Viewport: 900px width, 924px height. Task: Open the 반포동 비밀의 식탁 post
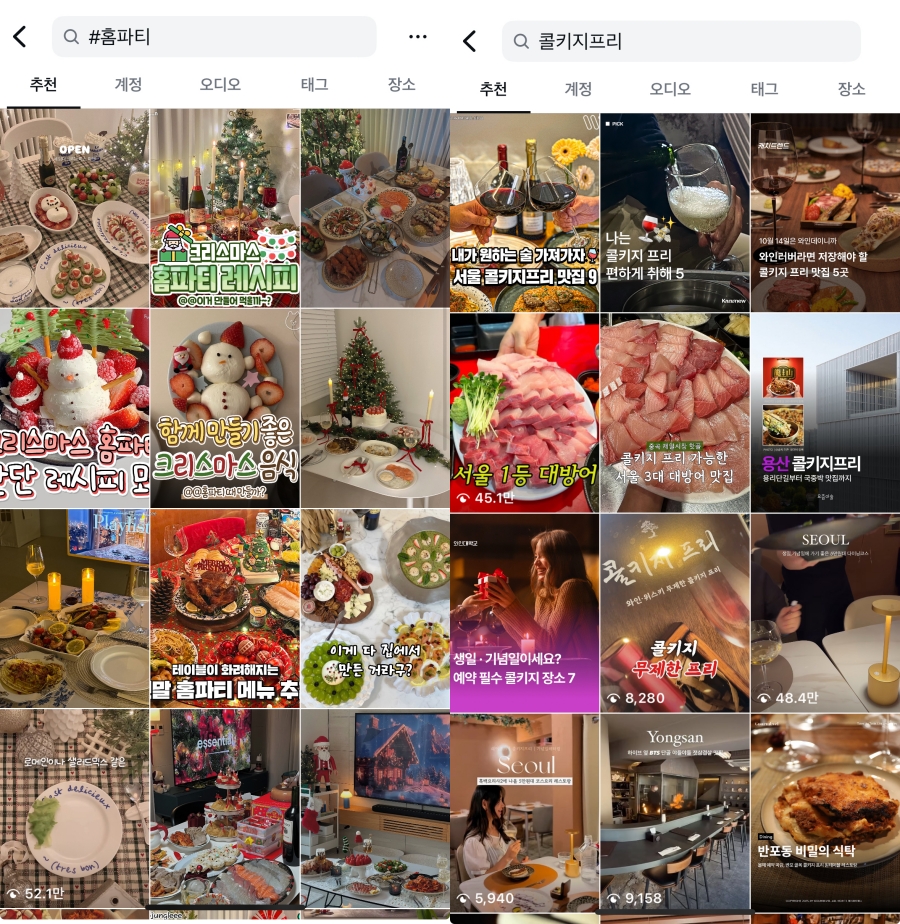click(x=825, y=812)
